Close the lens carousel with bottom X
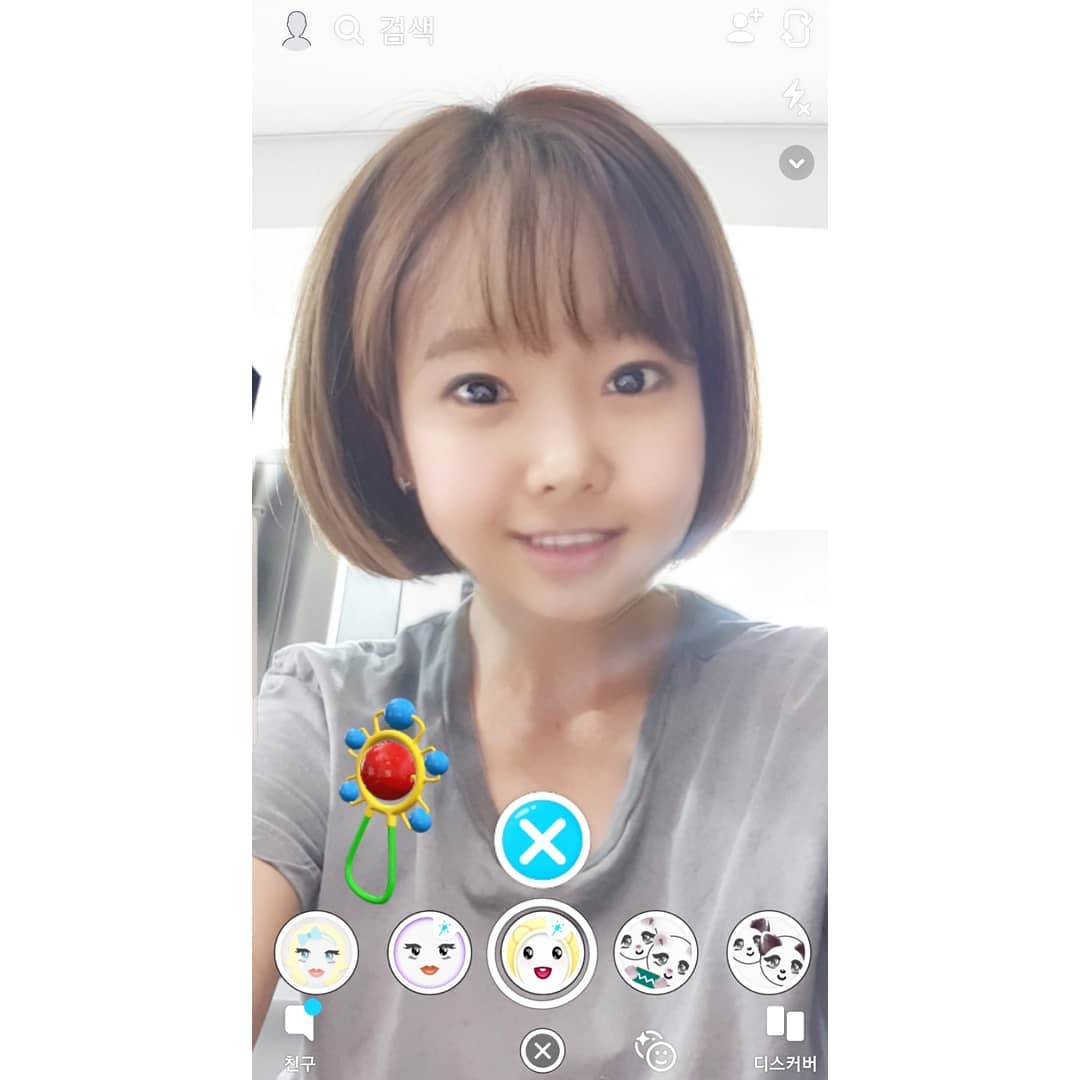 click(x=542, y=1051)
